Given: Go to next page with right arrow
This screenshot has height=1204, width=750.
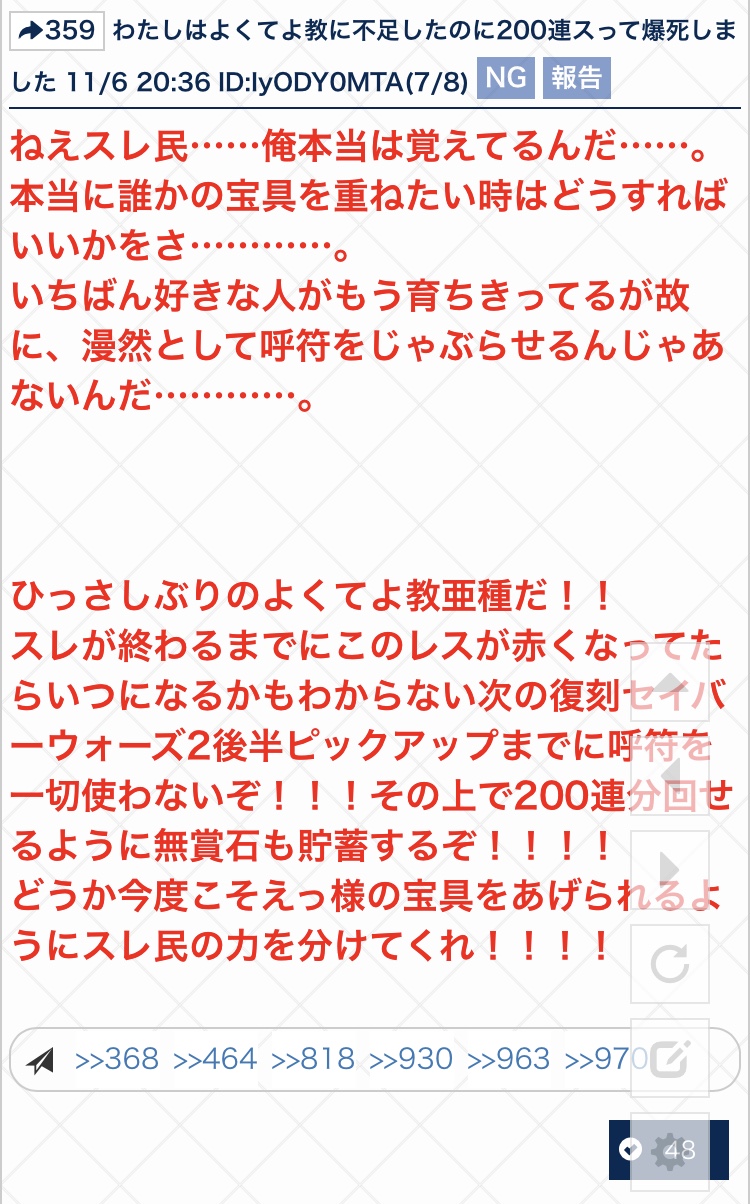Looking at the screenshot, I should [x=670, y=870].
